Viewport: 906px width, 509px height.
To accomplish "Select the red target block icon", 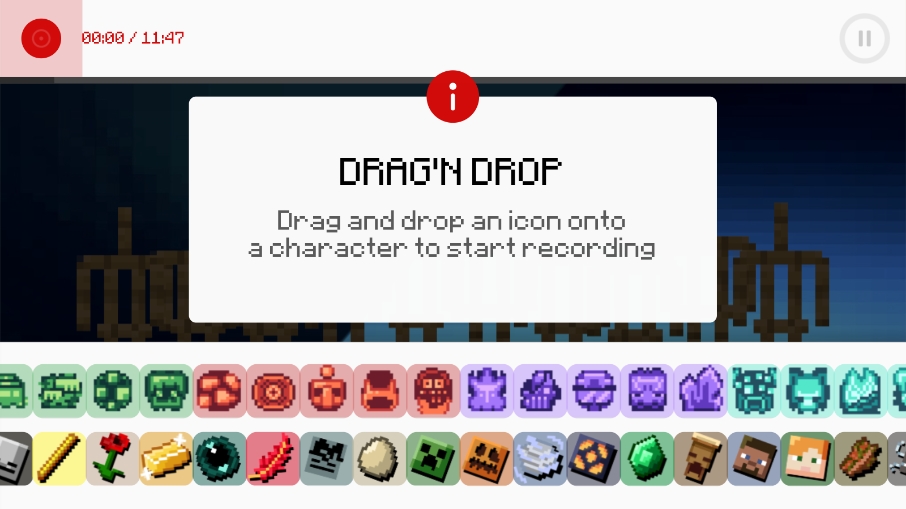I will [273, 391].
